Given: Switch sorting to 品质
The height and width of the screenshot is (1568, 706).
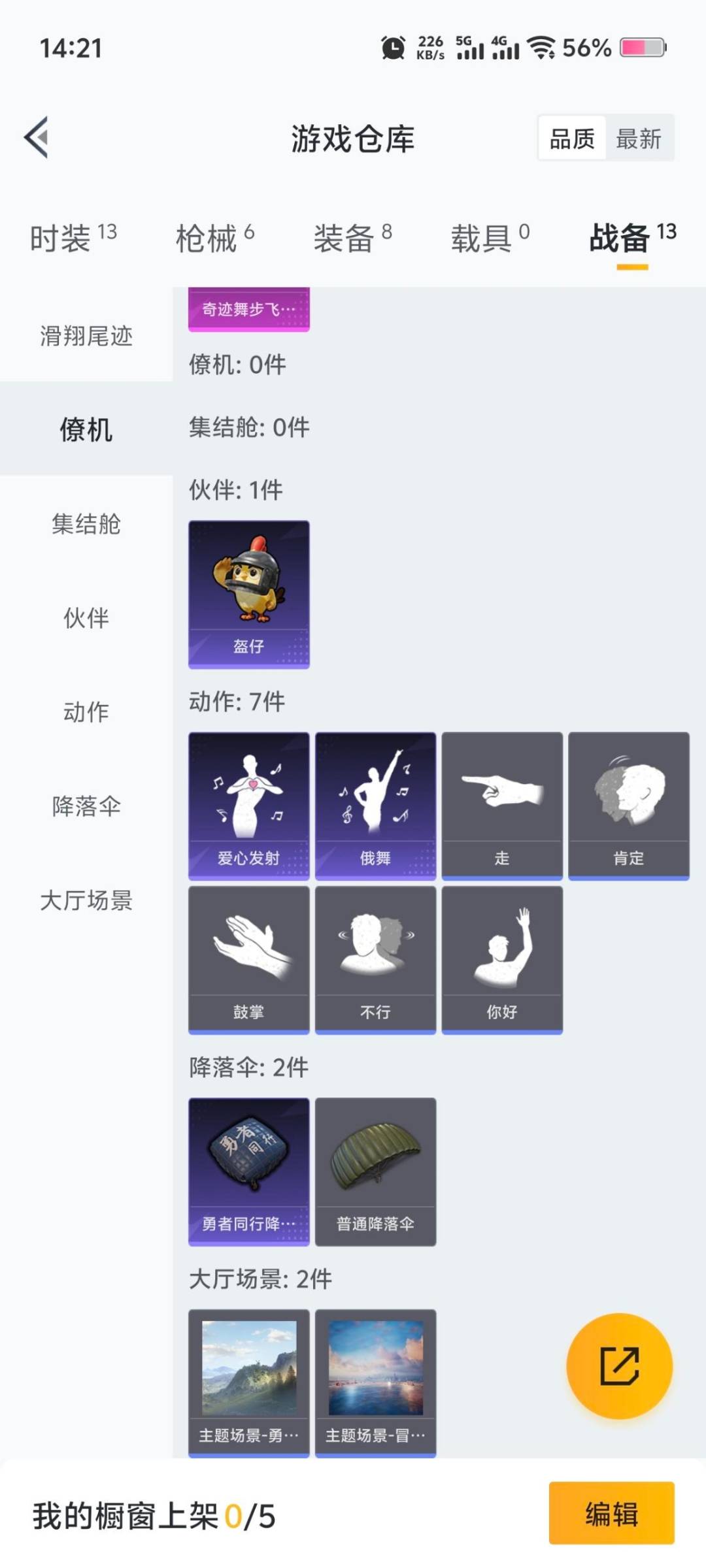Looking at the screenshot, I should (x=571, y=139).
